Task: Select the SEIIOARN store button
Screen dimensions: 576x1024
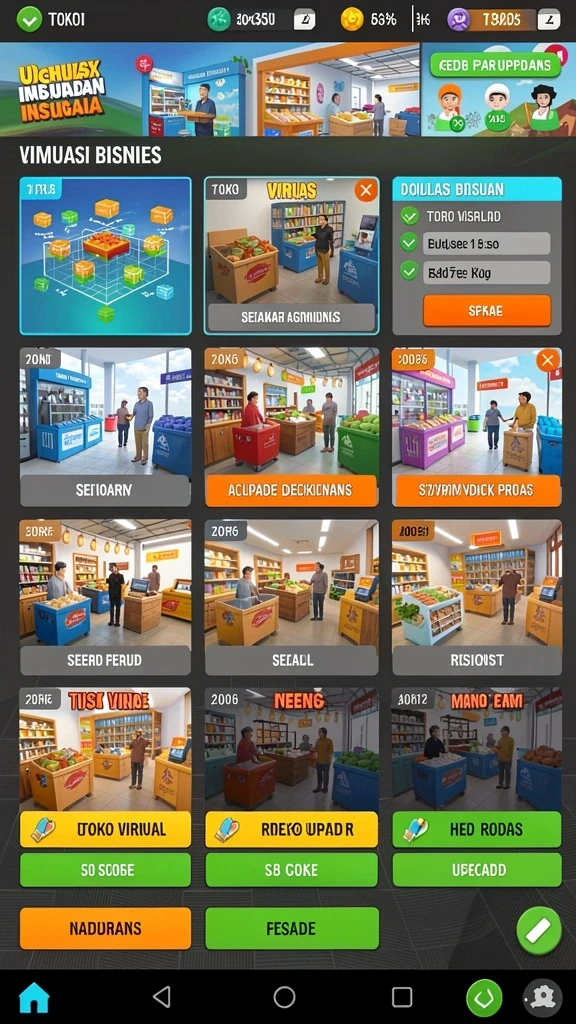Action: tap(105, 490)
